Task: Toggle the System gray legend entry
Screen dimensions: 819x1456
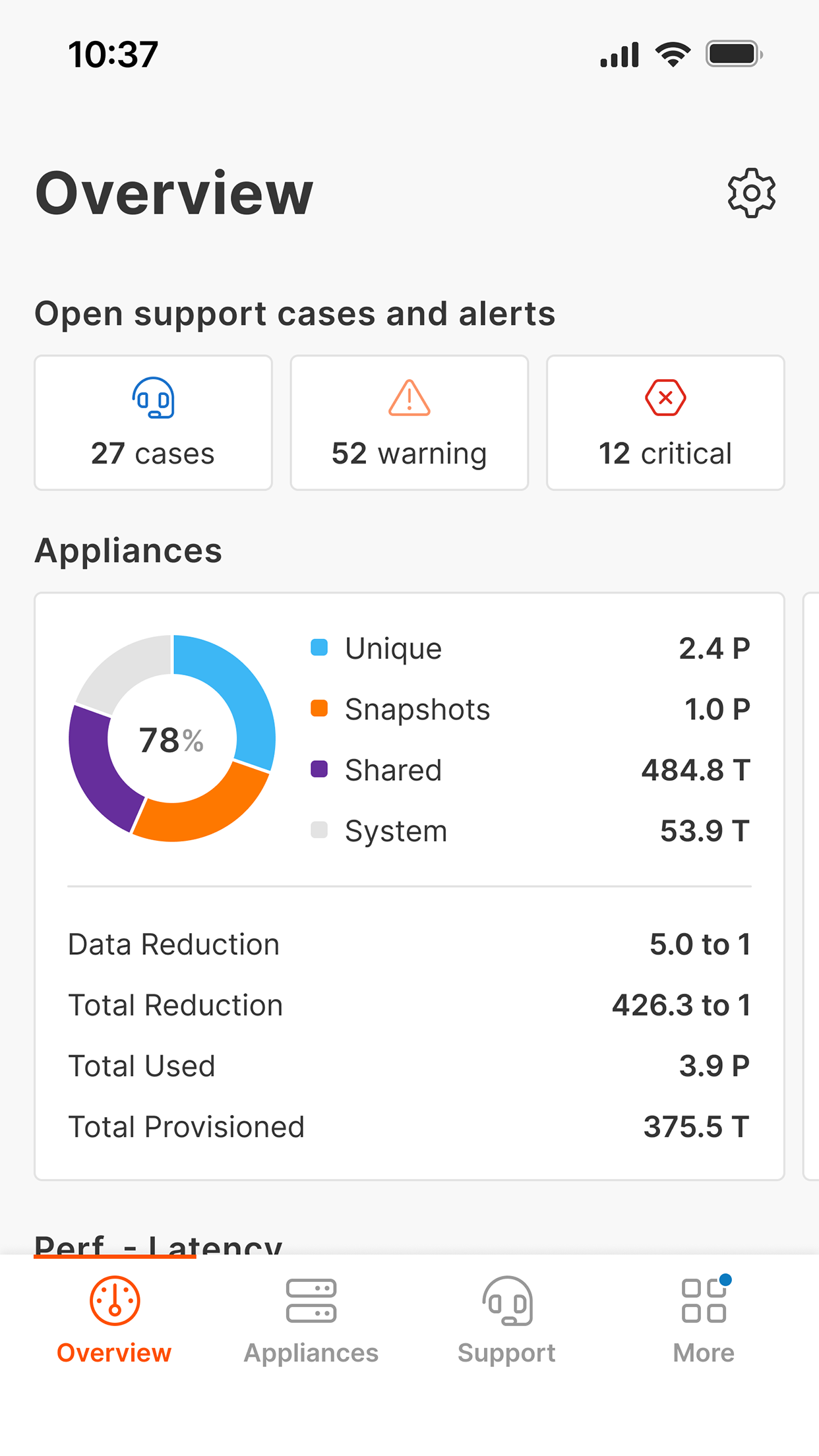Action: coord(320,830)
